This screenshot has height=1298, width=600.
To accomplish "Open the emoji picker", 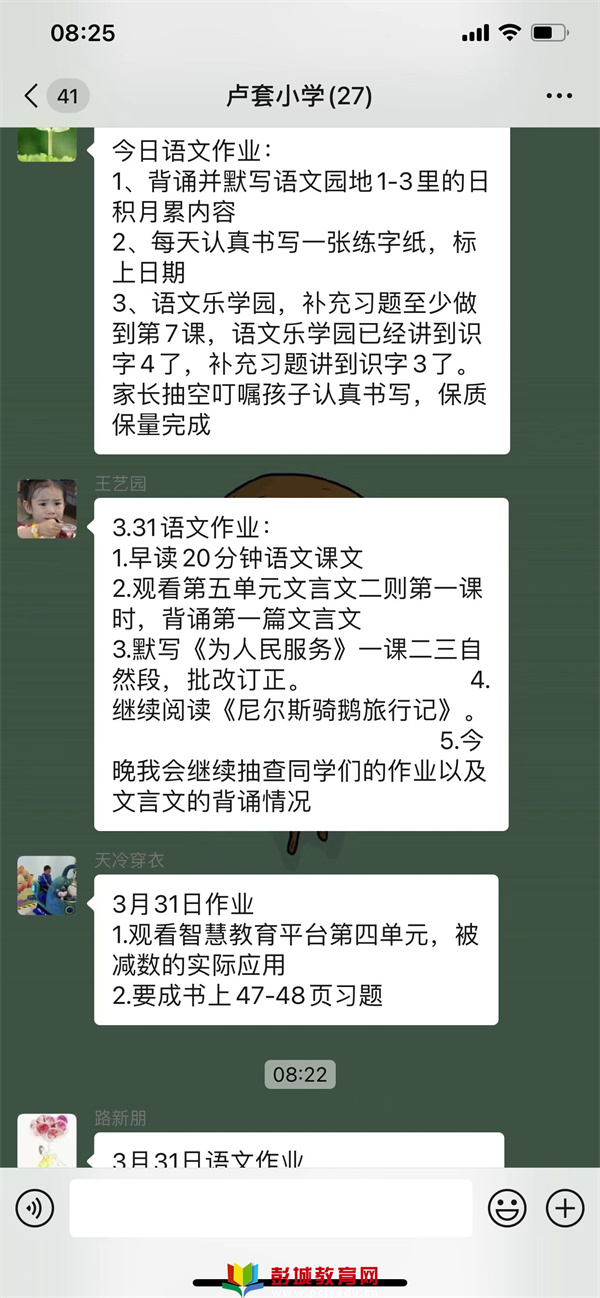I will [x=507, y=1208].
